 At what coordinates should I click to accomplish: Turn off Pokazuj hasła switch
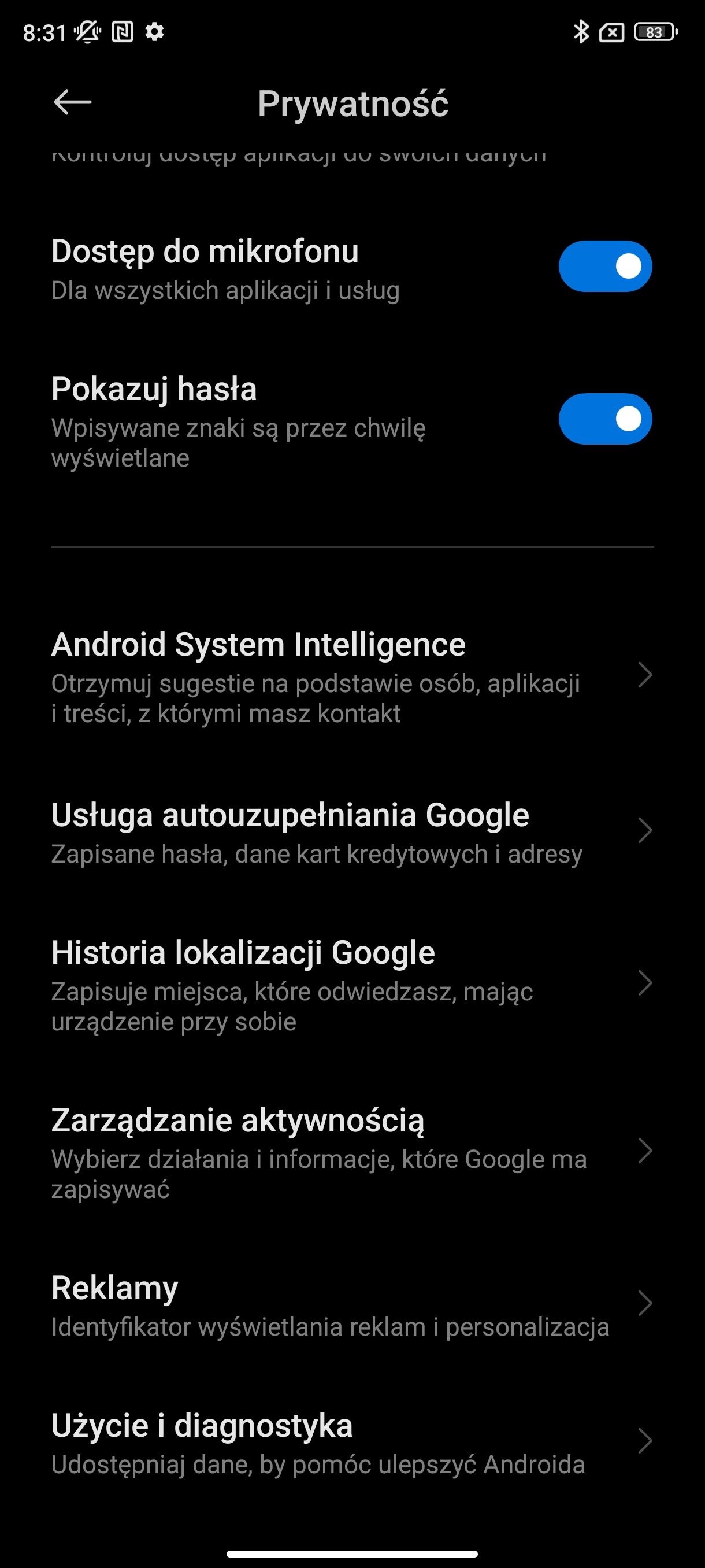[x=604, y=419]
